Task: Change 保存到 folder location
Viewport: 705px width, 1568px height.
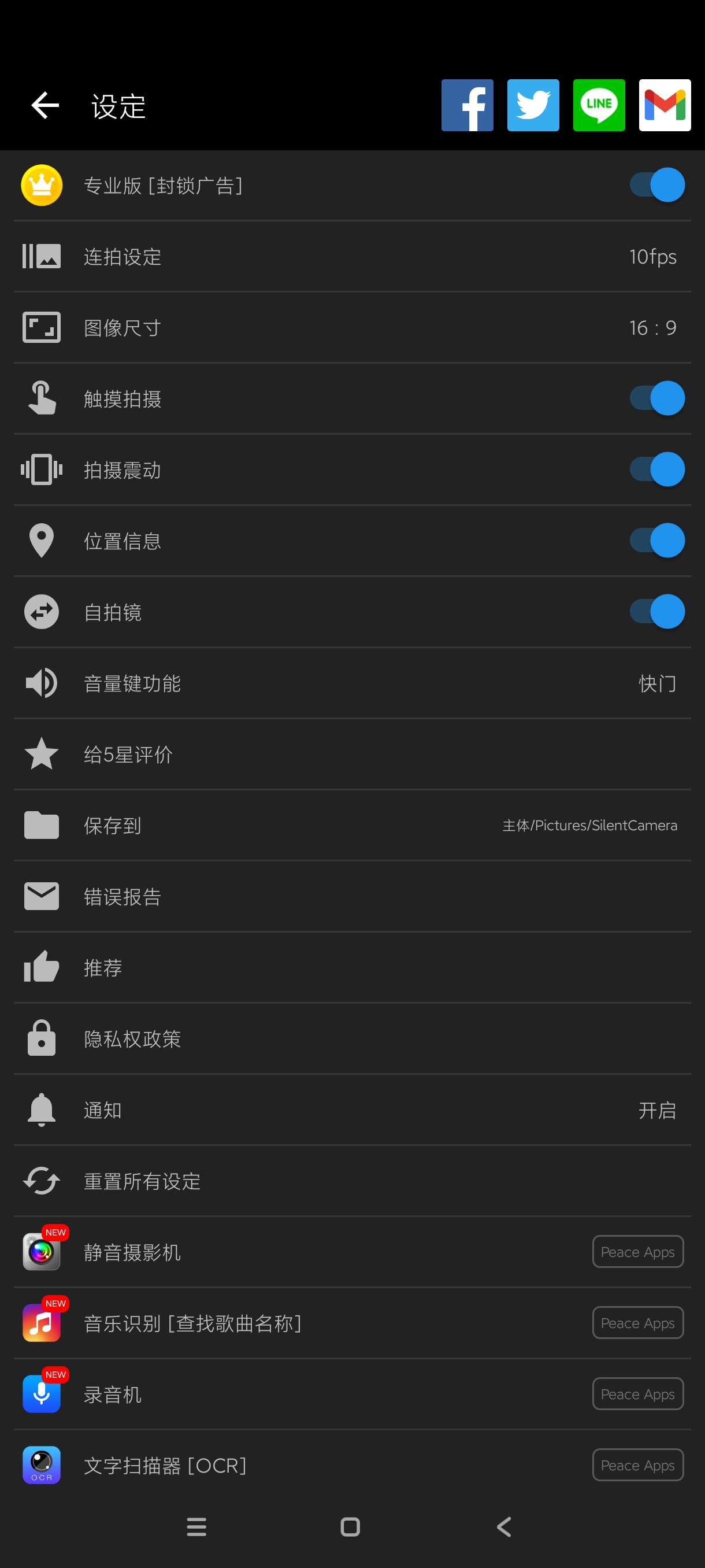Action: tap(352, 826)
